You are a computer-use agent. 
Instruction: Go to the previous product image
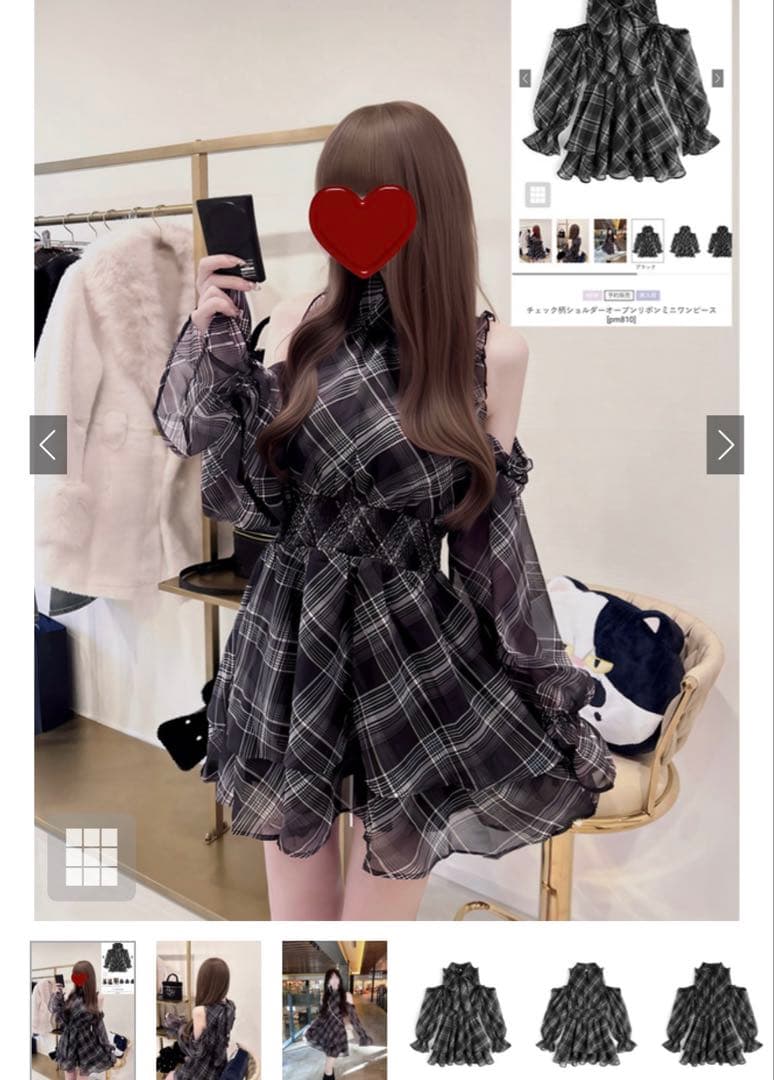point(48,445)
